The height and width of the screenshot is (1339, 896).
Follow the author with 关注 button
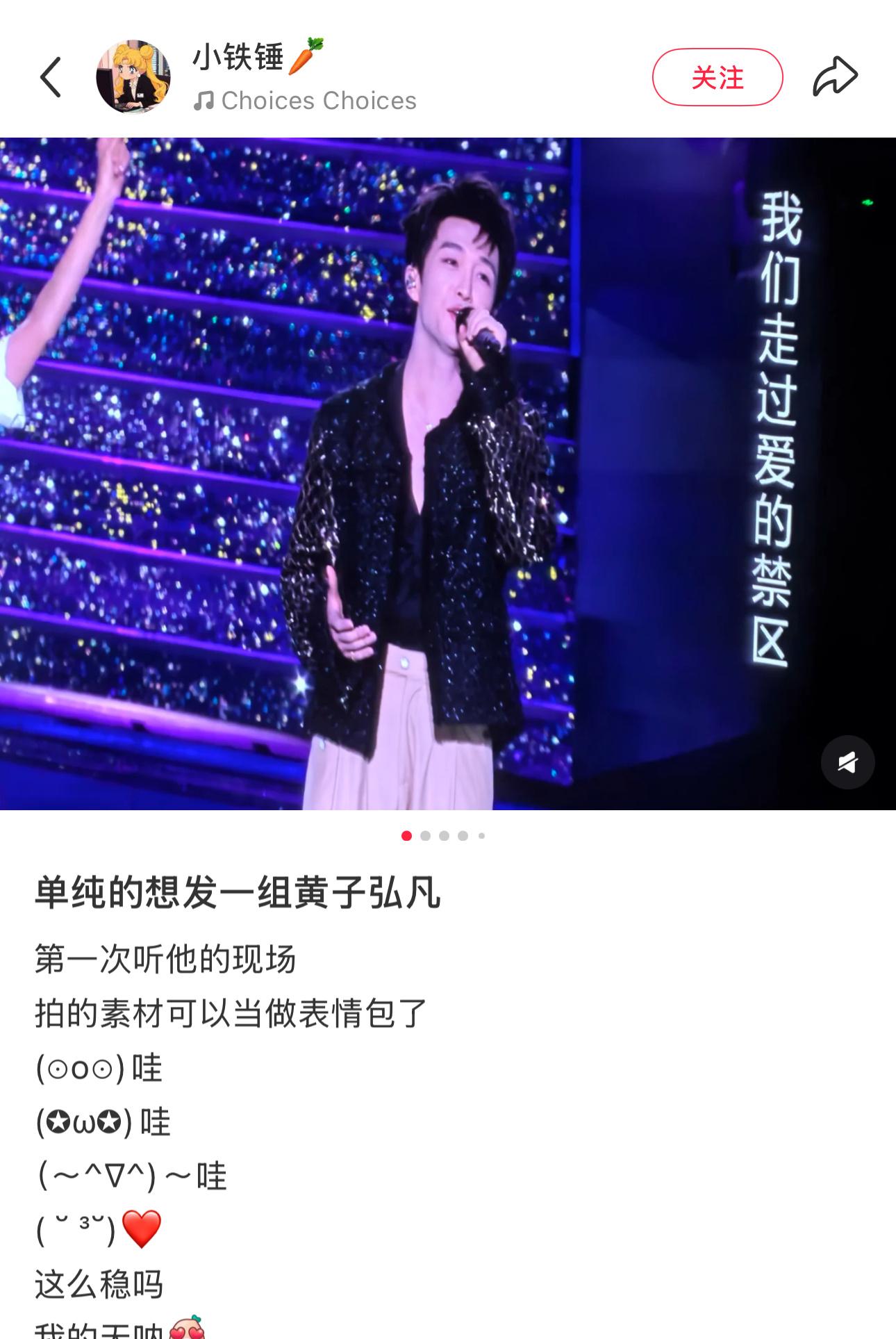coord(717,77)
